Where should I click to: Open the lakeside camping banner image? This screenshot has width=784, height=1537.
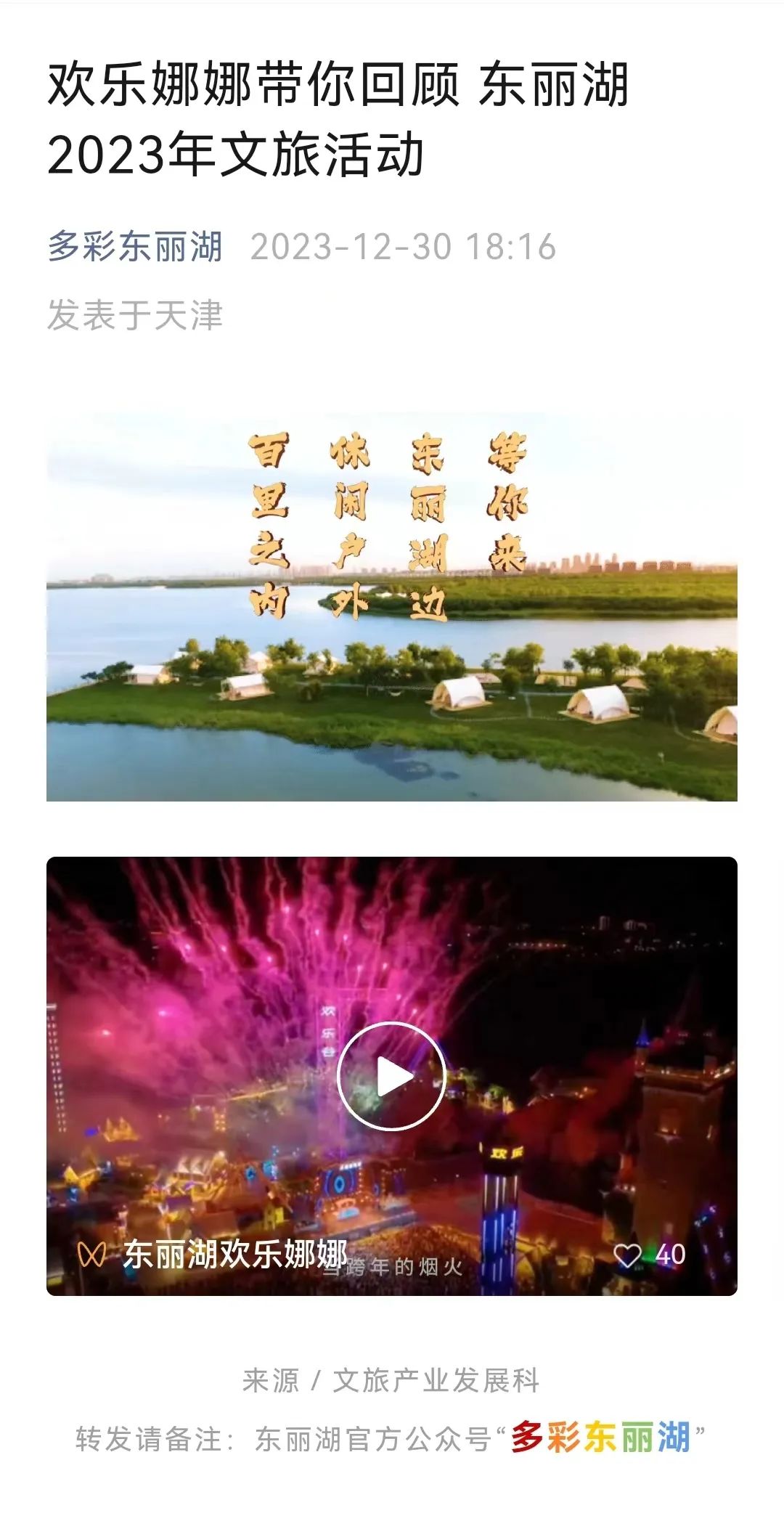pyautogui.click(x=392, y=607)
